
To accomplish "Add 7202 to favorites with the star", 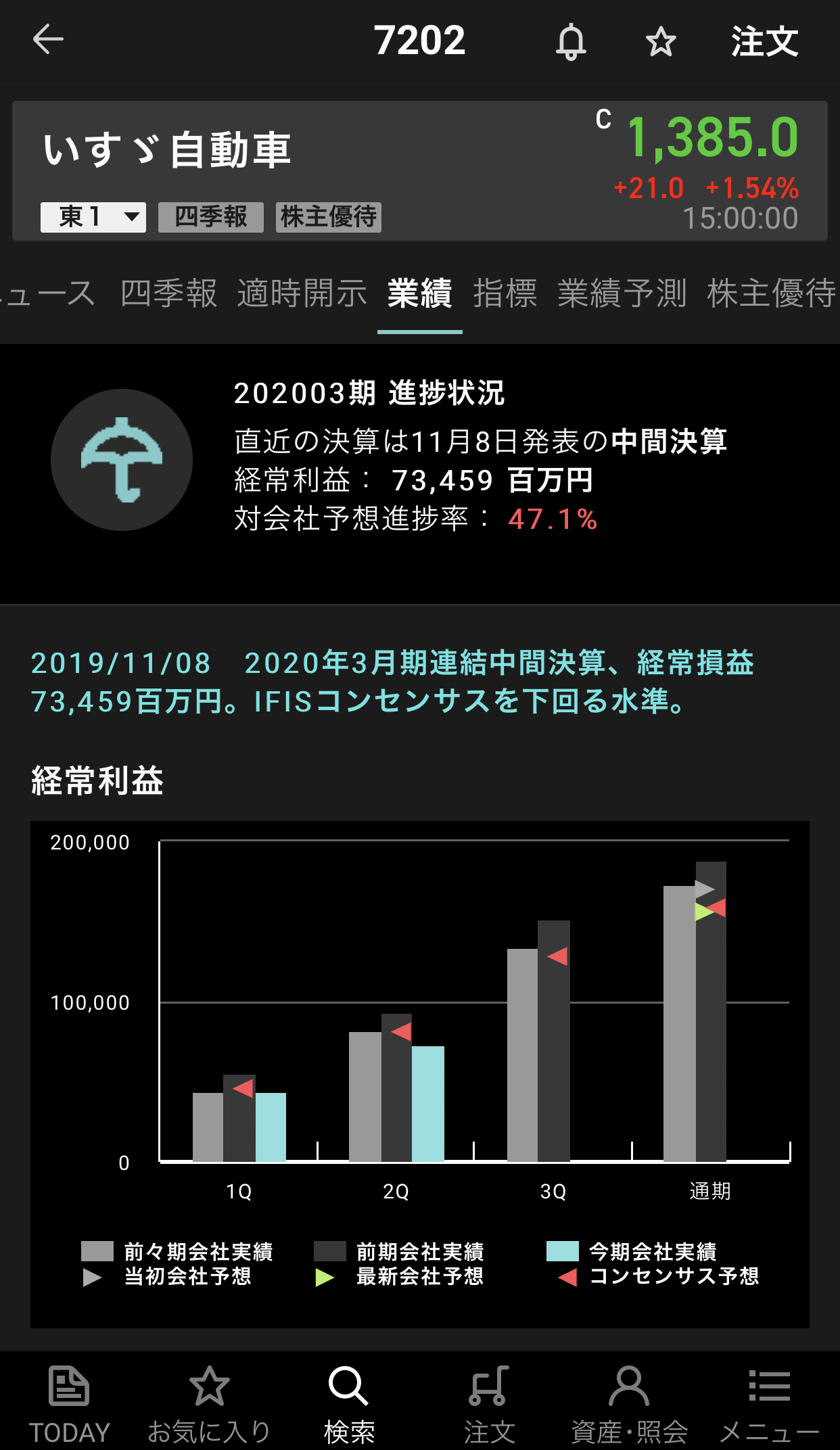I will point(660,42).
